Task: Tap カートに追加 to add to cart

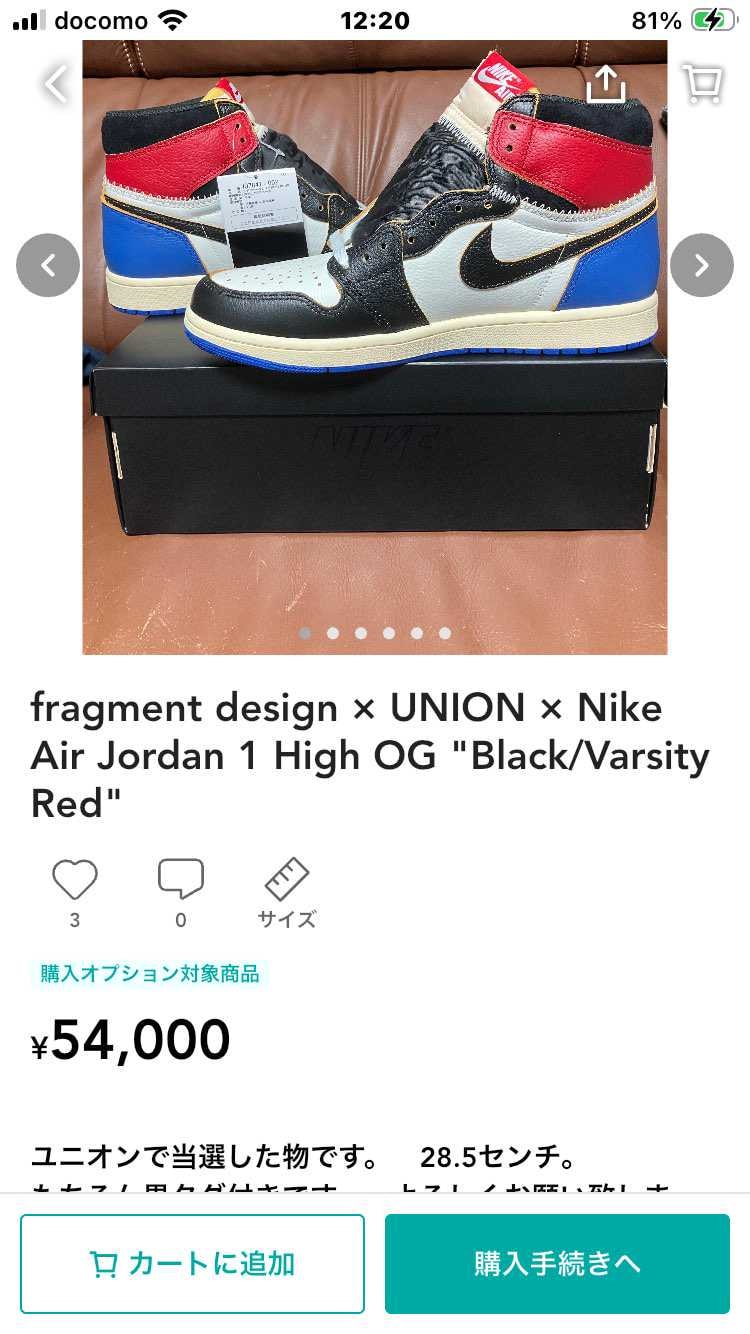Action: 192,1264
